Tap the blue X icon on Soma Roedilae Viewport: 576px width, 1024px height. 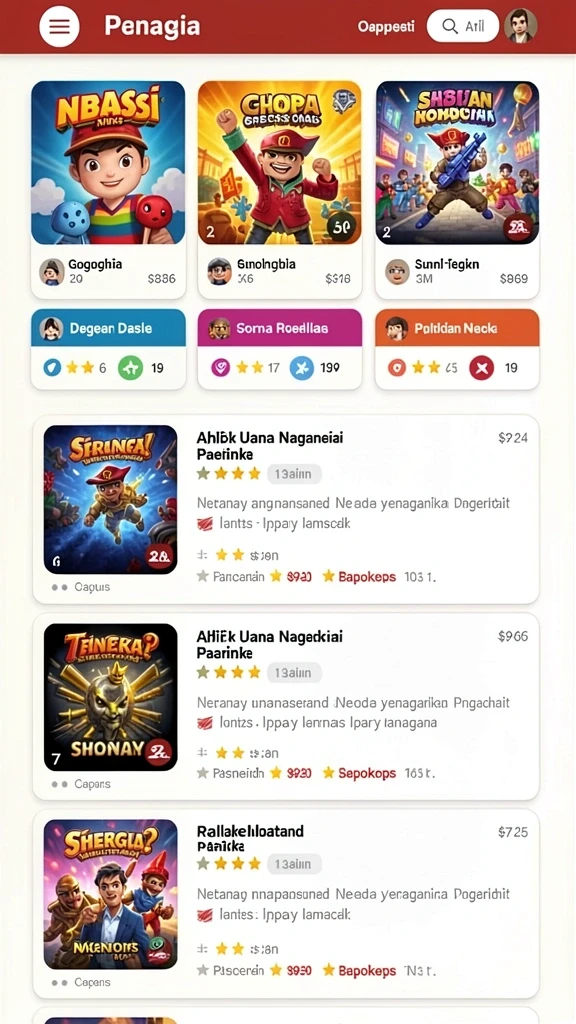(x=302, y=368)
